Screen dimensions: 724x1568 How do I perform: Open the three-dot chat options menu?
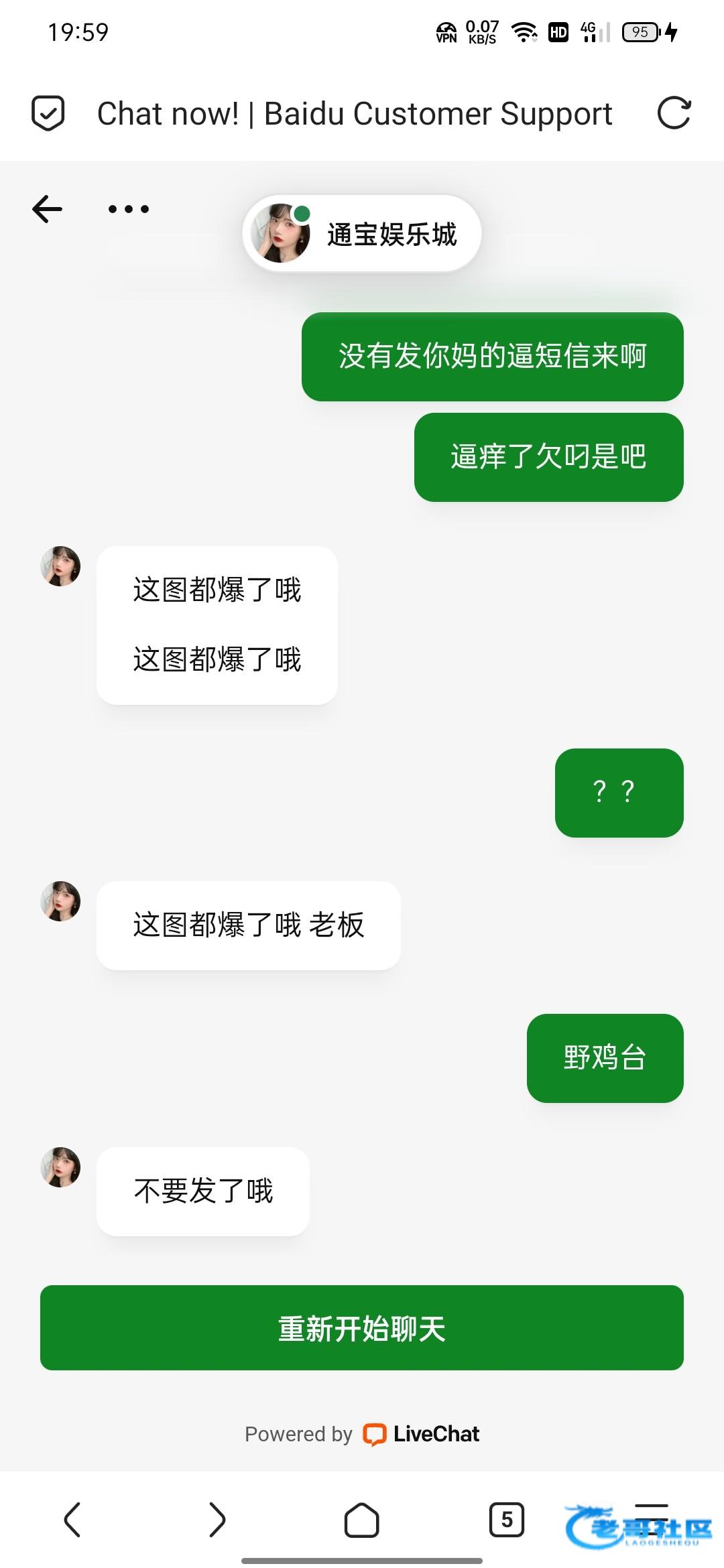click(129, 209)
